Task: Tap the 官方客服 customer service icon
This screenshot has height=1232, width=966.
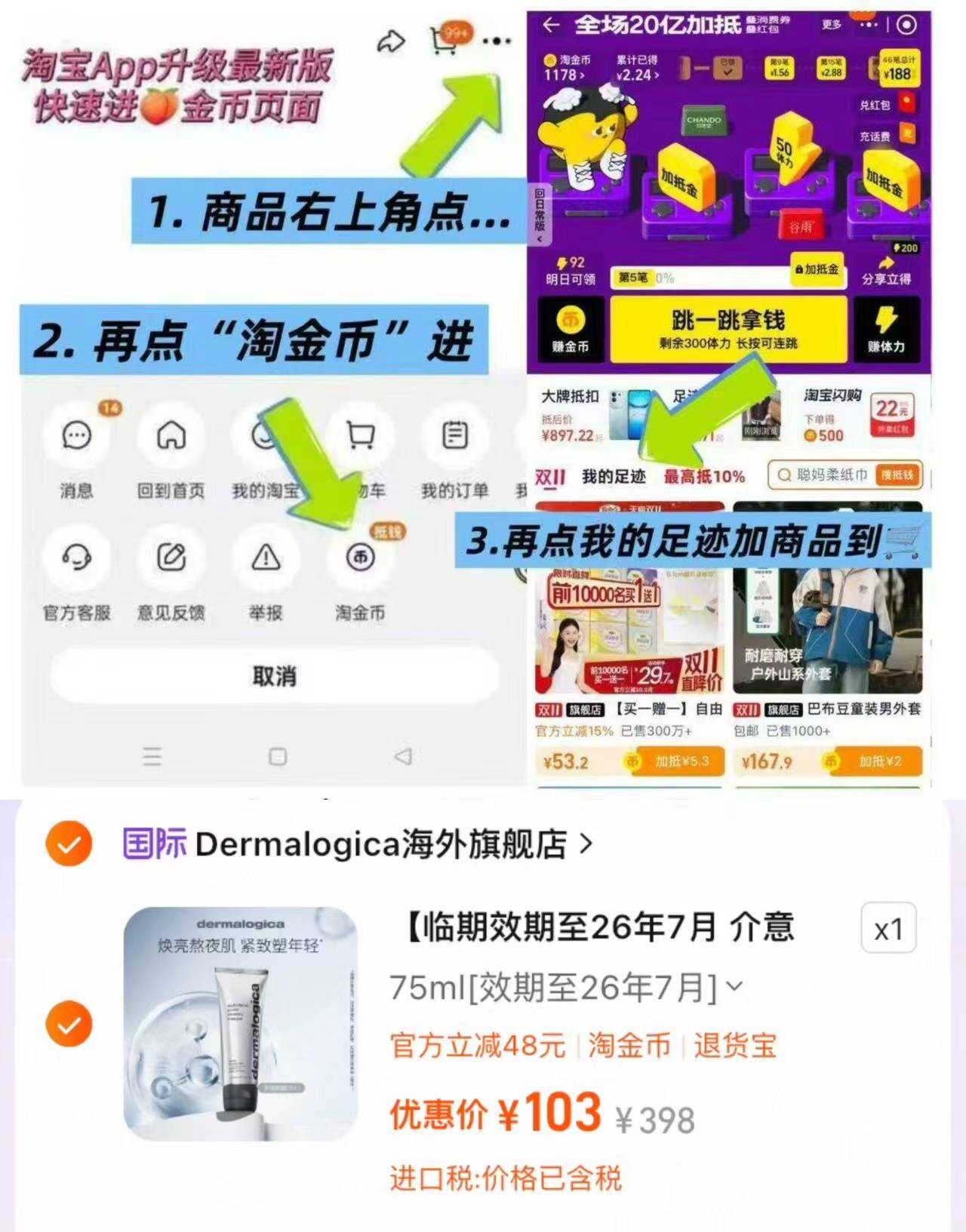Action: pyautogui.click(x=75, y=558)
